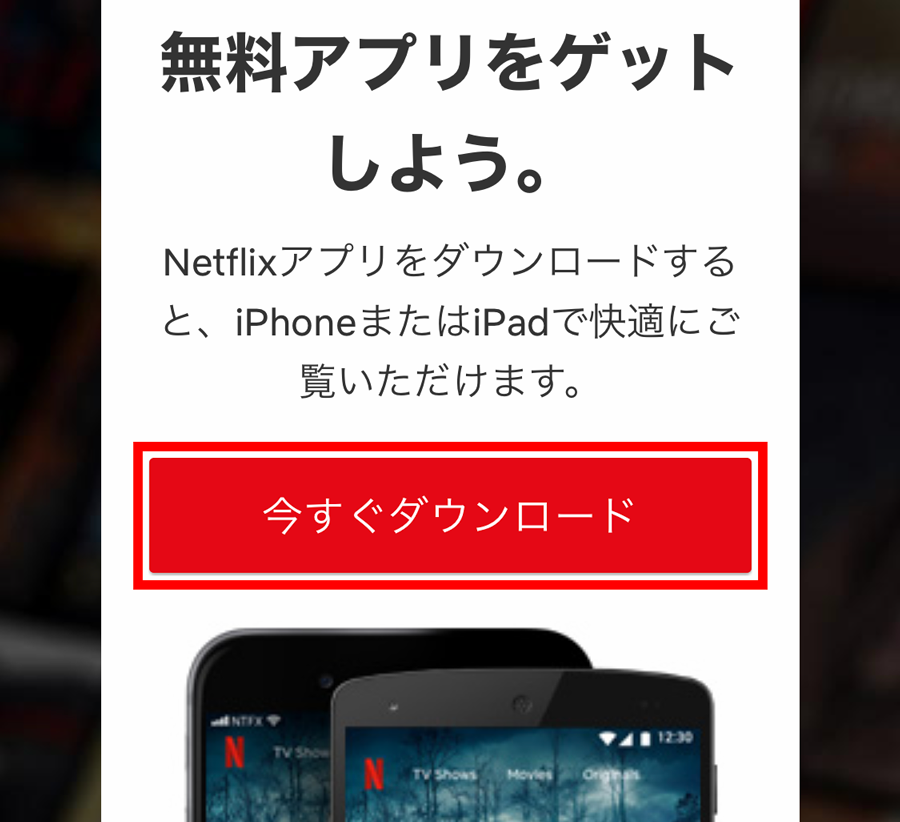Tap the 今すぐダウンロード button
Viewport: 900px width, 822px height.
(450, 515)
